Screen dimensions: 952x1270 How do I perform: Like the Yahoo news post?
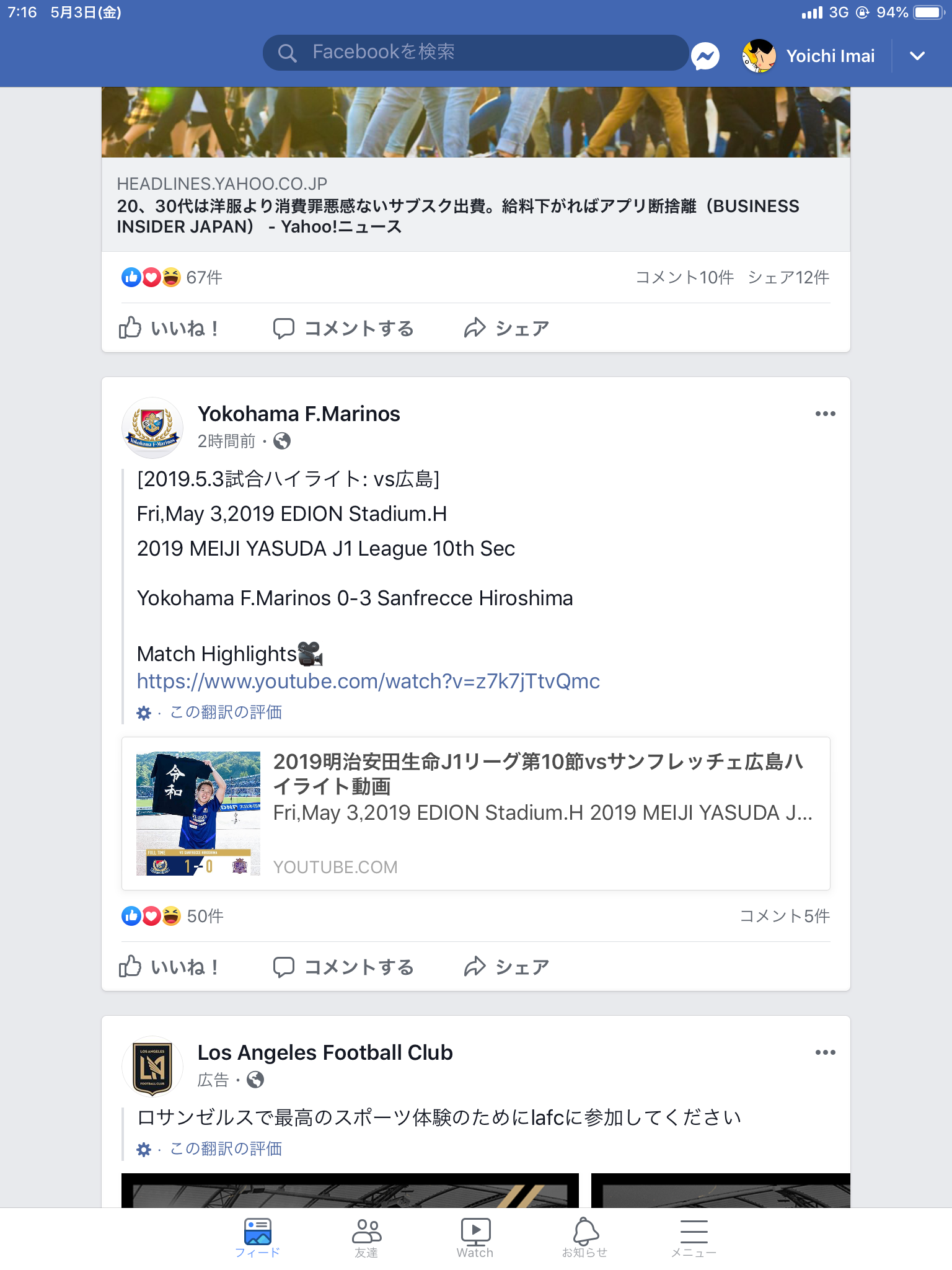[x=169, y=328]
